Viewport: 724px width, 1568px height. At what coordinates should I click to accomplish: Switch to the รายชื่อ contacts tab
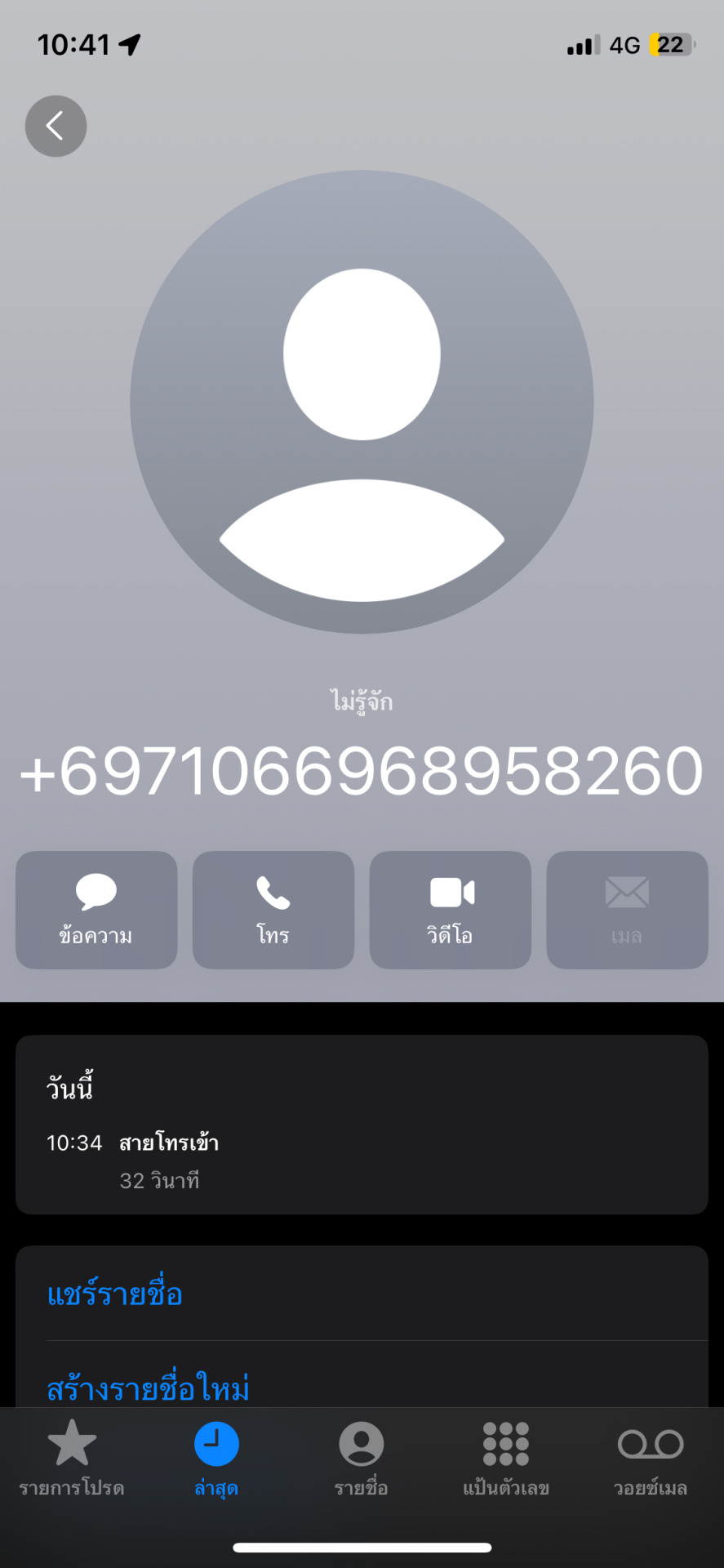pos(361,1458)
